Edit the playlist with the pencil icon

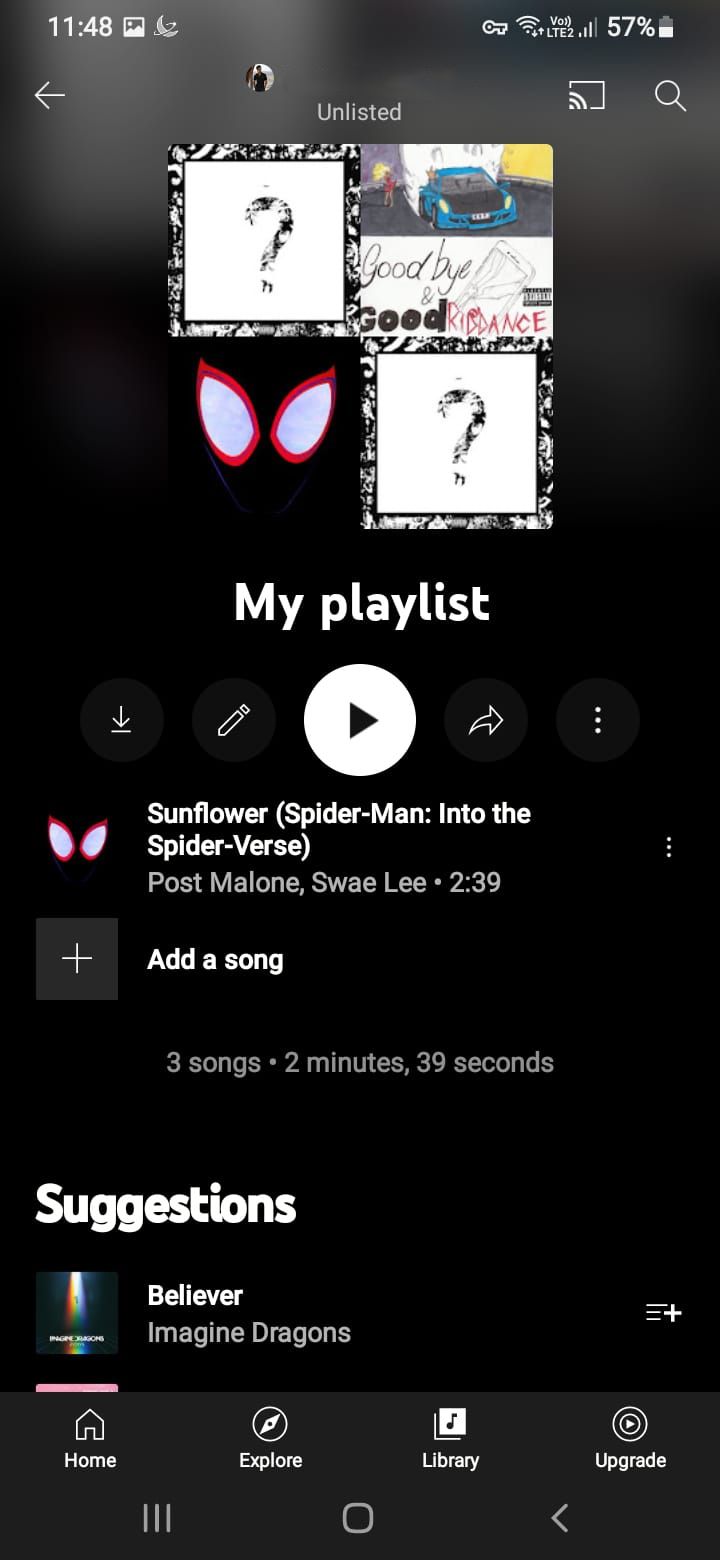point(234,720)
